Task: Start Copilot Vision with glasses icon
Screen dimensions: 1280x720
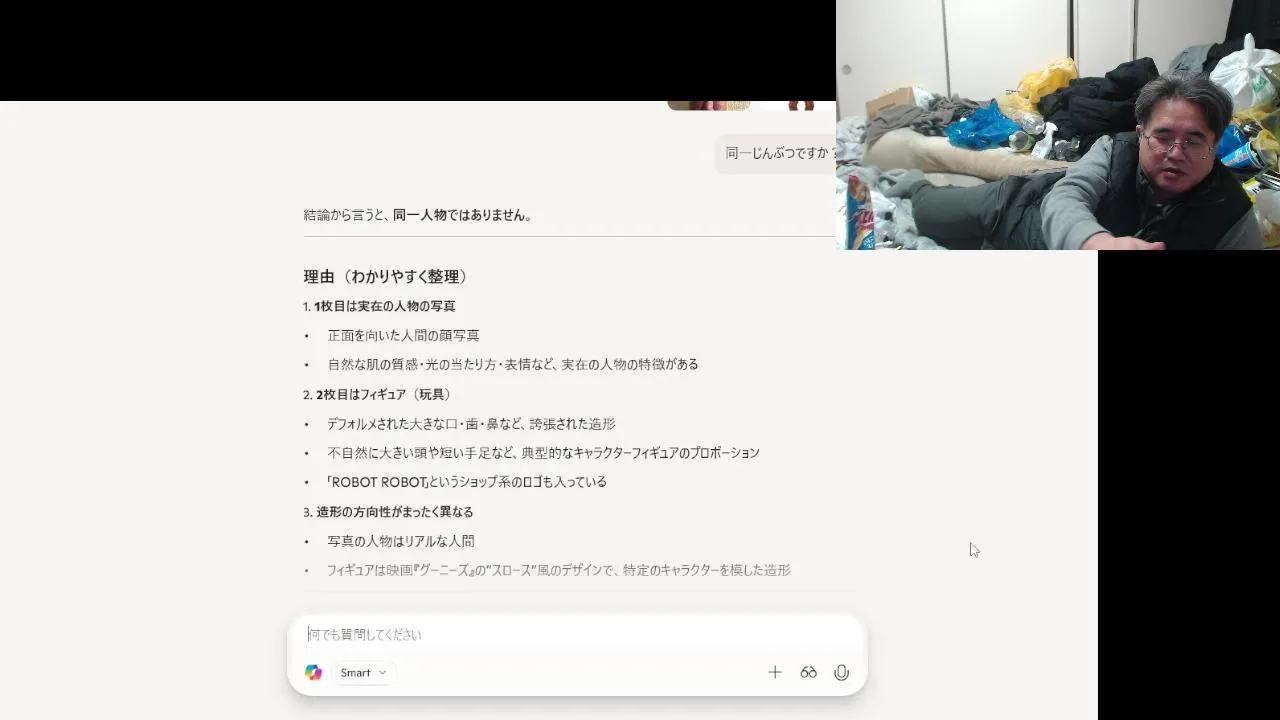Action: [808, 673]
